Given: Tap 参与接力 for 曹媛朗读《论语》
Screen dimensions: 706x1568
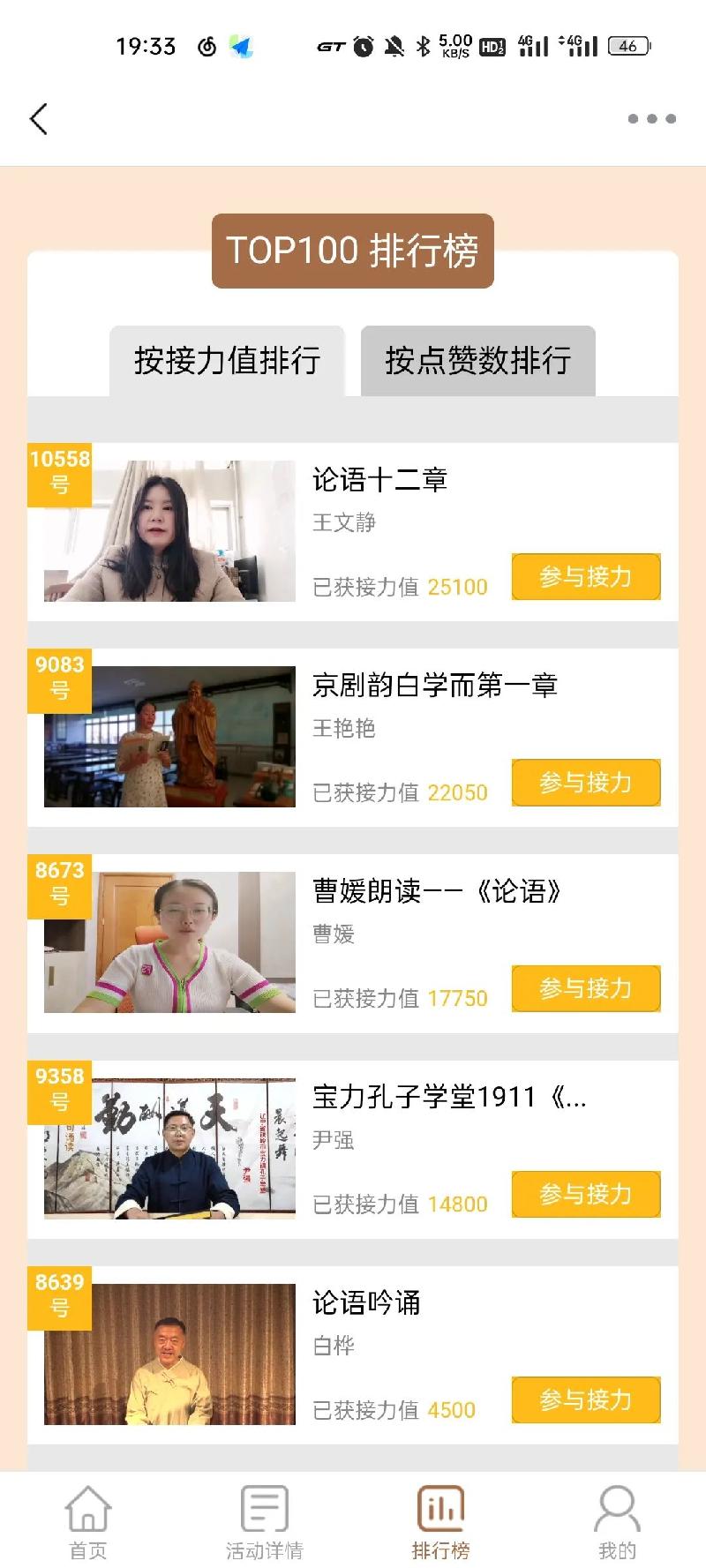Looking at the screenshot, I should (x=586, y=988).
